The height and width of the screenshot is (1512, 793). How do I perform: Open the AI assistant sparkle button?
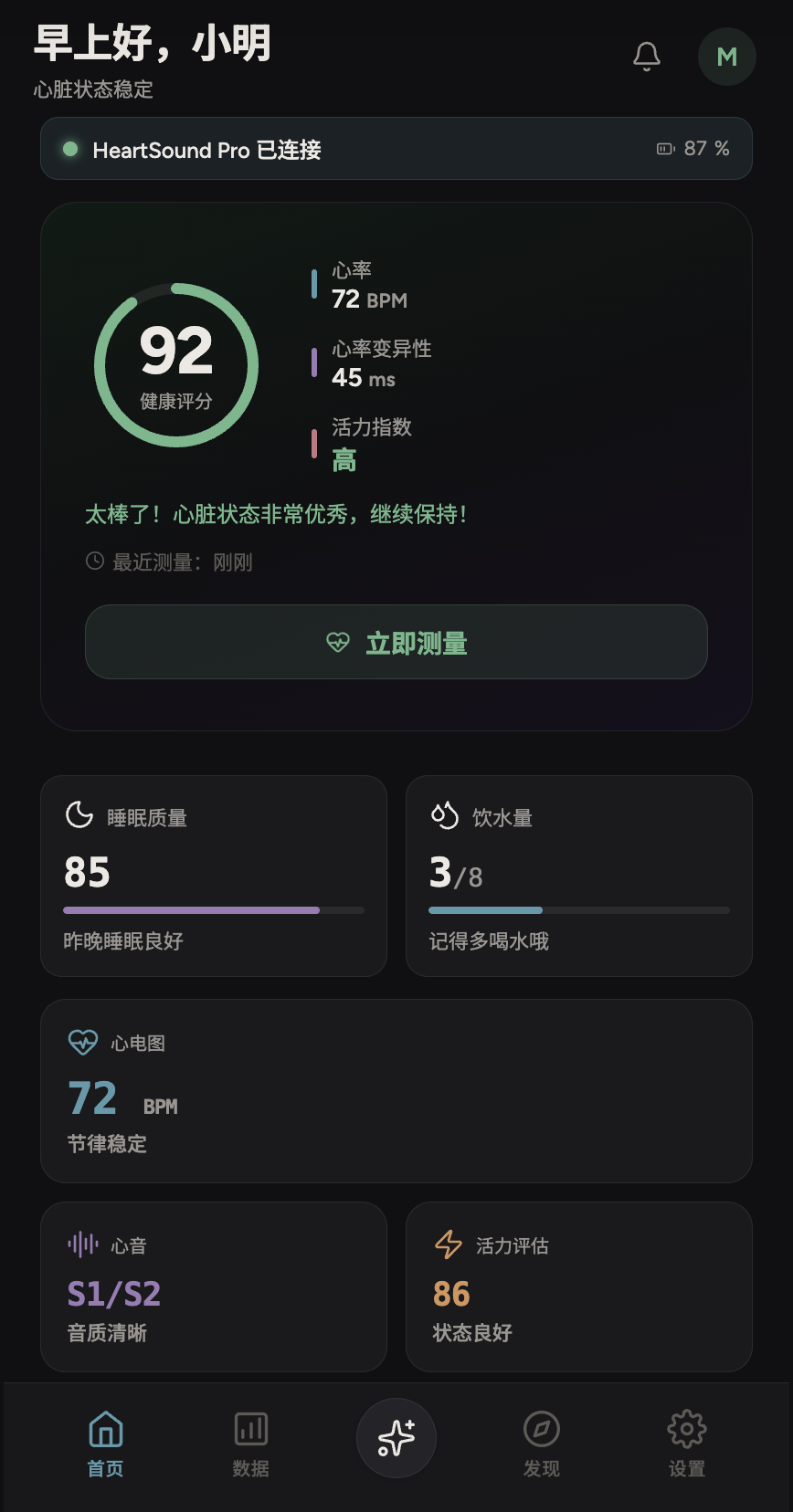pos(396,1438)
